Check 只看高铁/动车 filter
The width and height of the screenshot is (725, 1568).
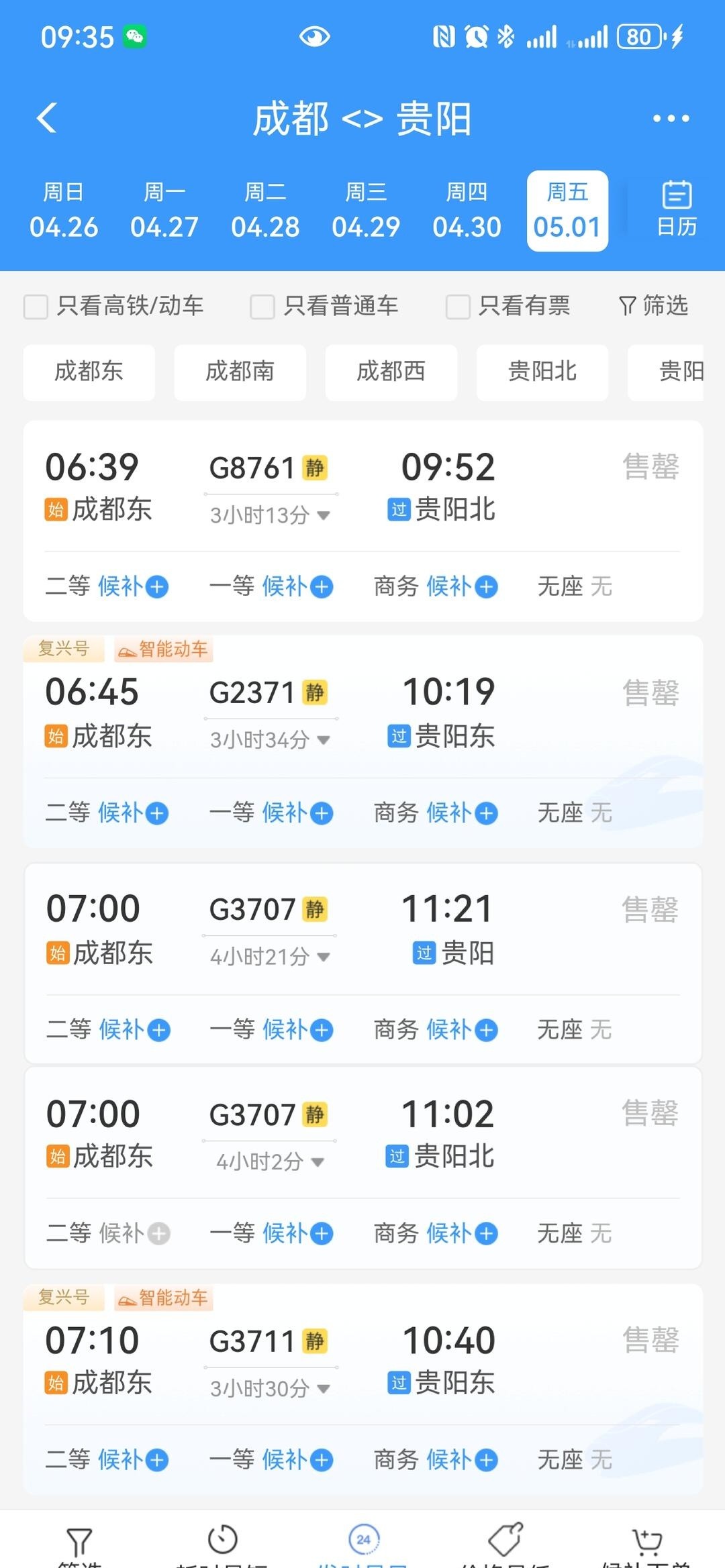pyautogui.click(x=36, y=307)
